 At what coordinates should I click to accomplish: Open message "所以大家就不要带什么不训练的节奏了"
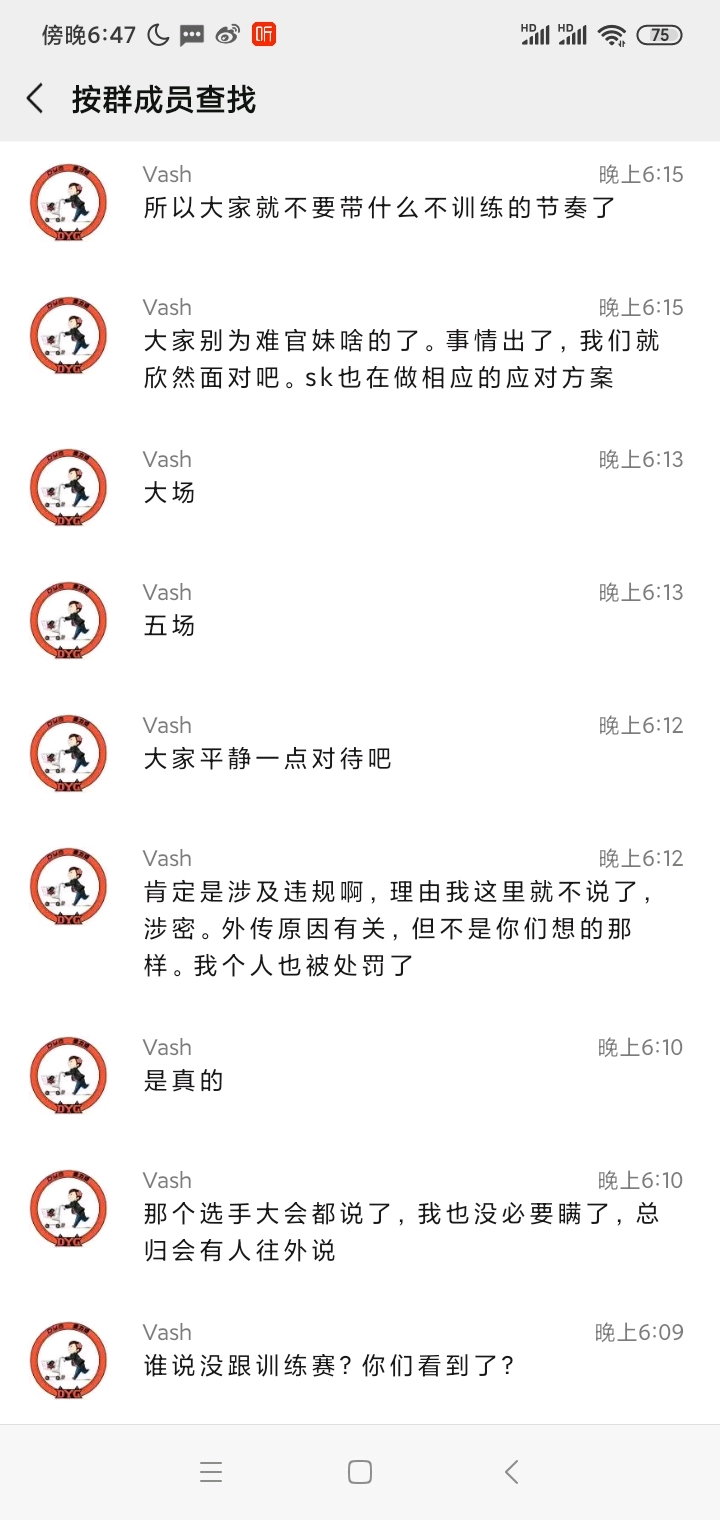coord(380,208)
